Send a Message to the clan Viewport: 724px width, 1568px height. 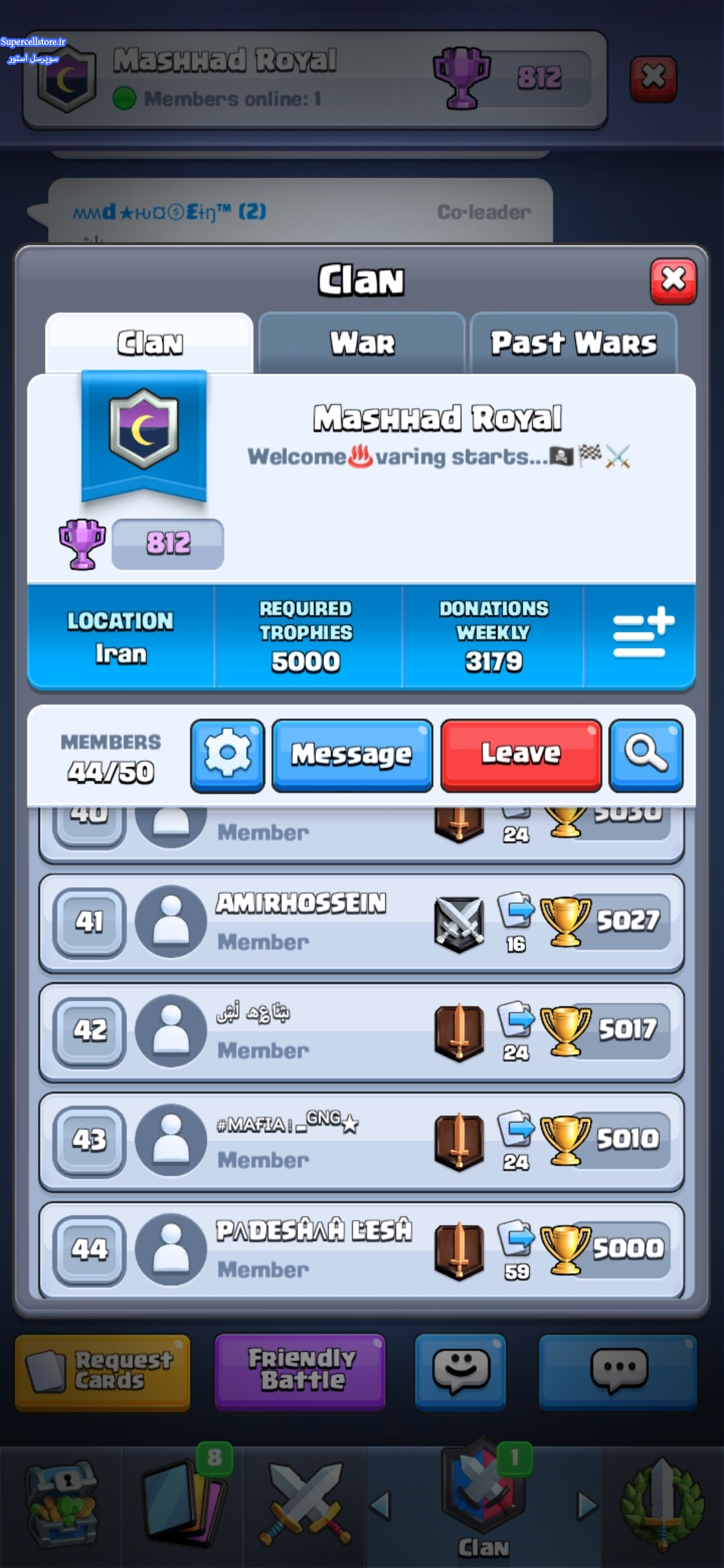point(352,756)
